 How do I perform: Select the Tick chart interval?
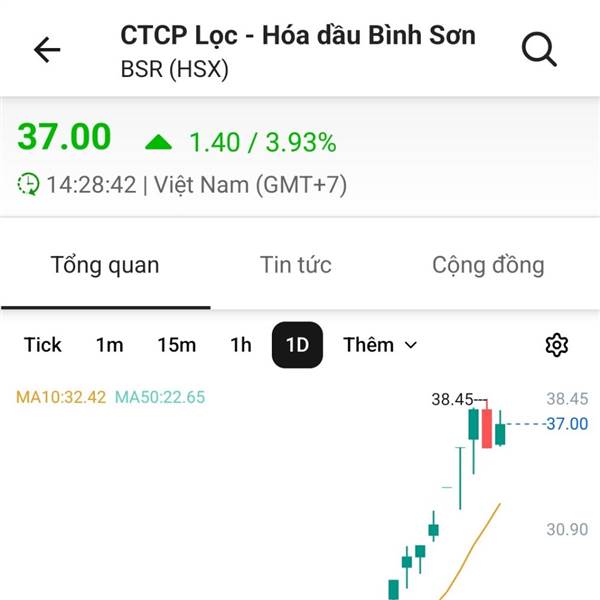43,345
